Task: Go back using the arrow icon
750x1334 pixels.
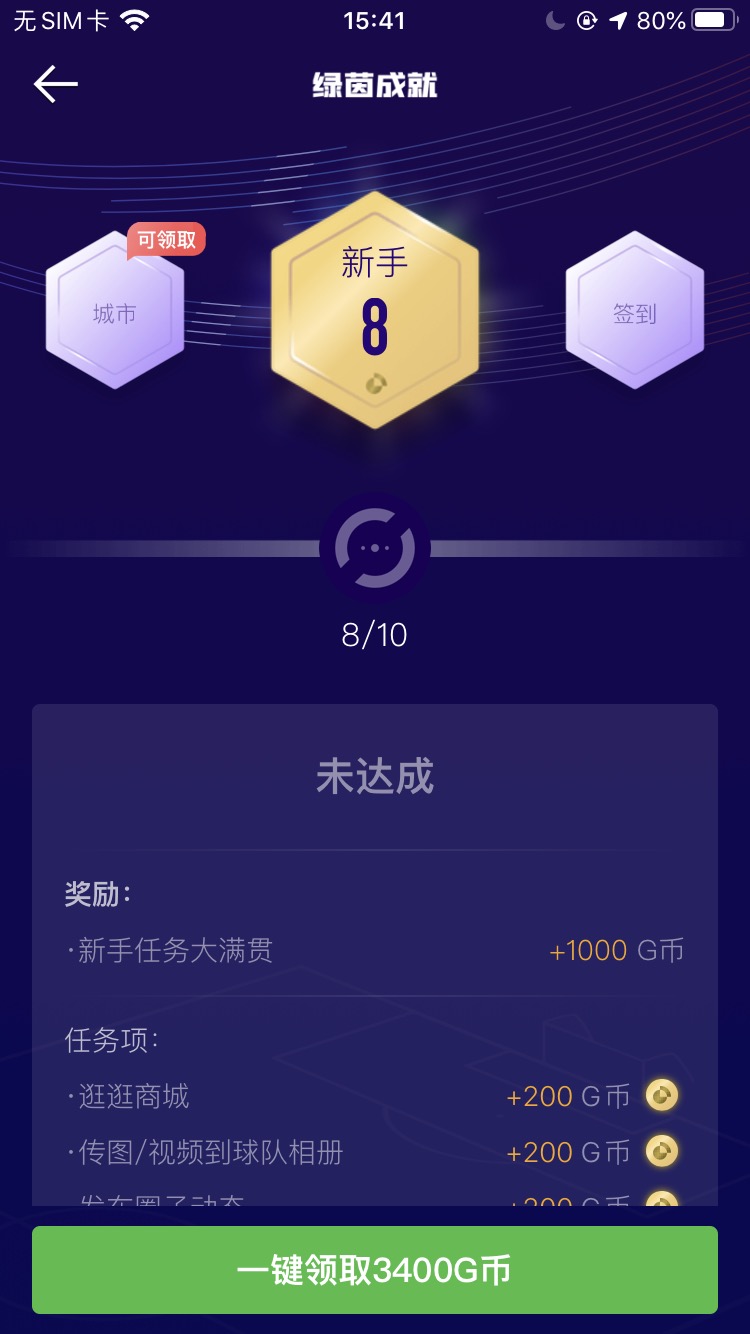Action: 56,85
